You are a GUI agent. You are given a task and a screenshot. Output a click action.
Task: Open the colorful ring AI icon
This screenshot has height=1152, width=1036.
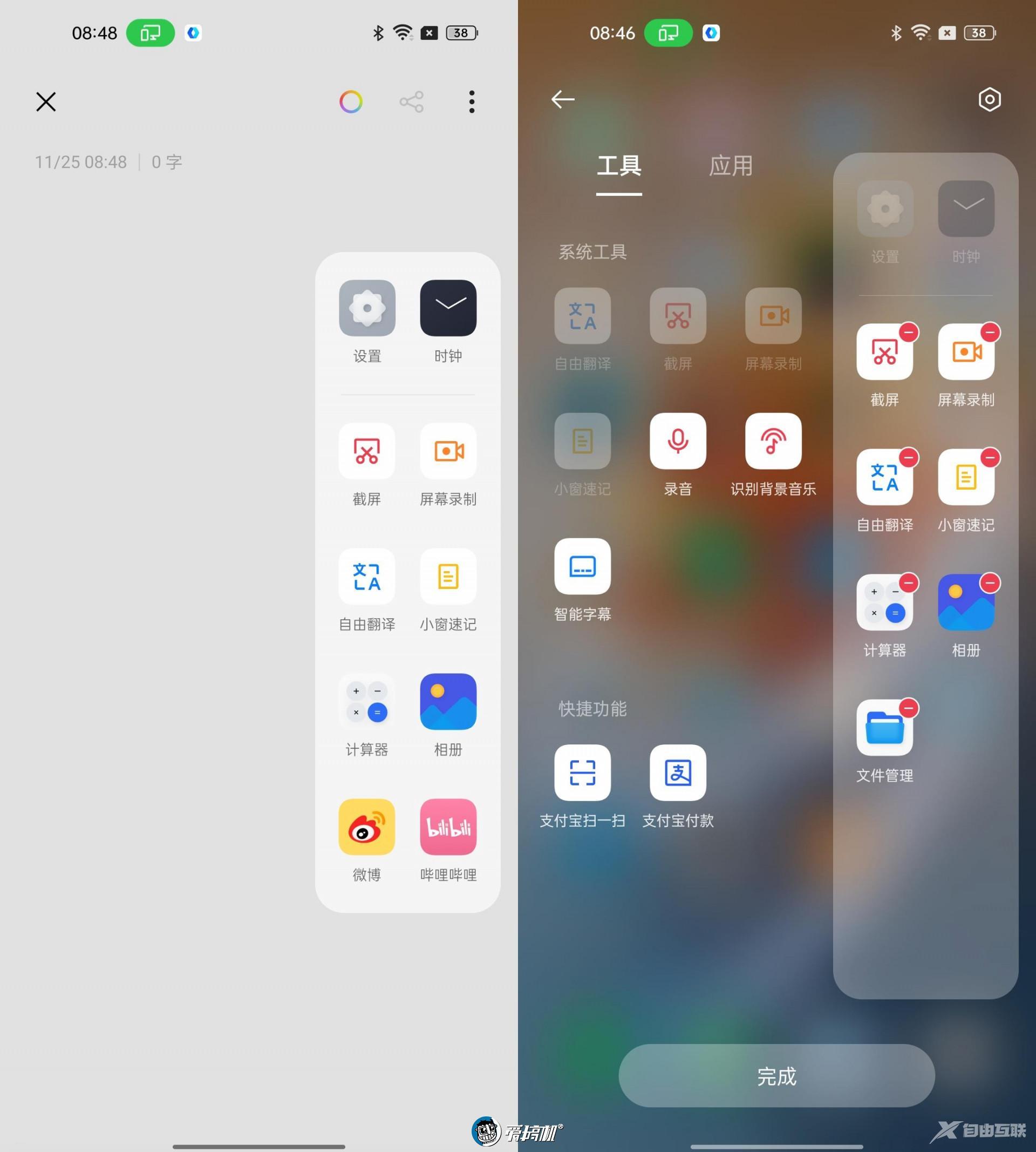click(351, 102)
